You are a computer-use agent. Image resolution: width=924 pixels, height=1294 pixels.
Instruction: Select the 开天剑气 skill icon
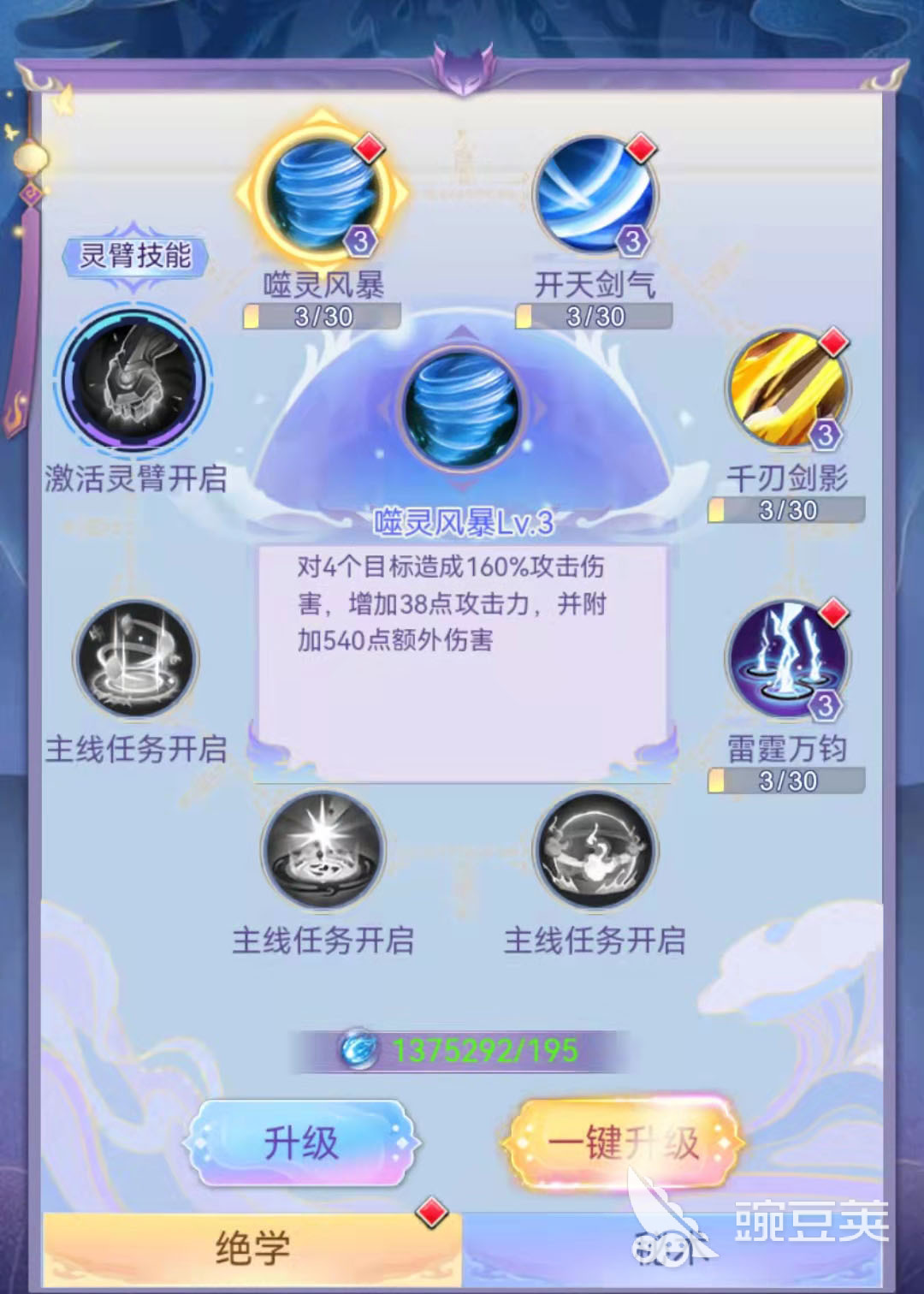[594, 195]
